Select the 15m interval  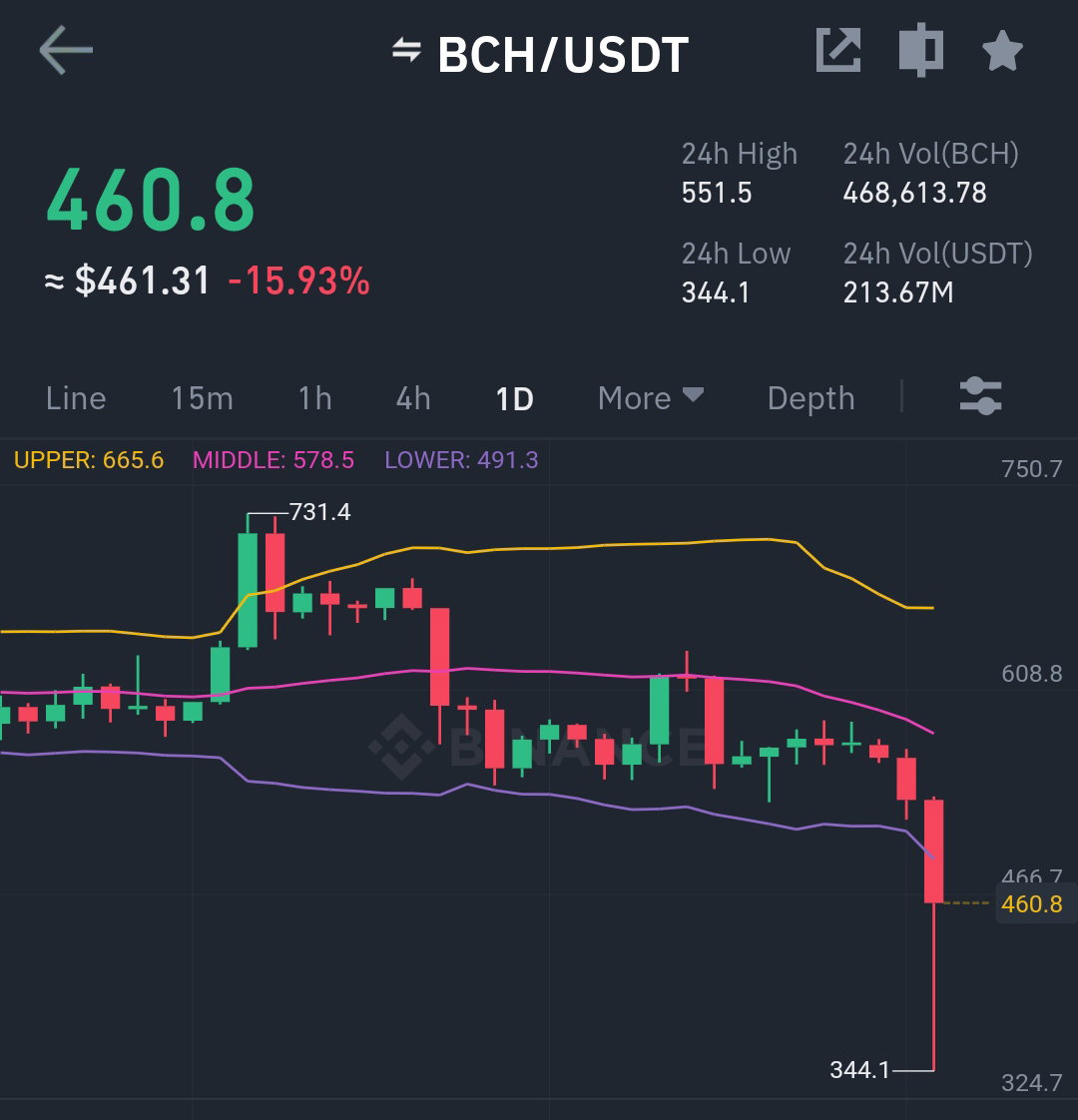coord(203,398)
